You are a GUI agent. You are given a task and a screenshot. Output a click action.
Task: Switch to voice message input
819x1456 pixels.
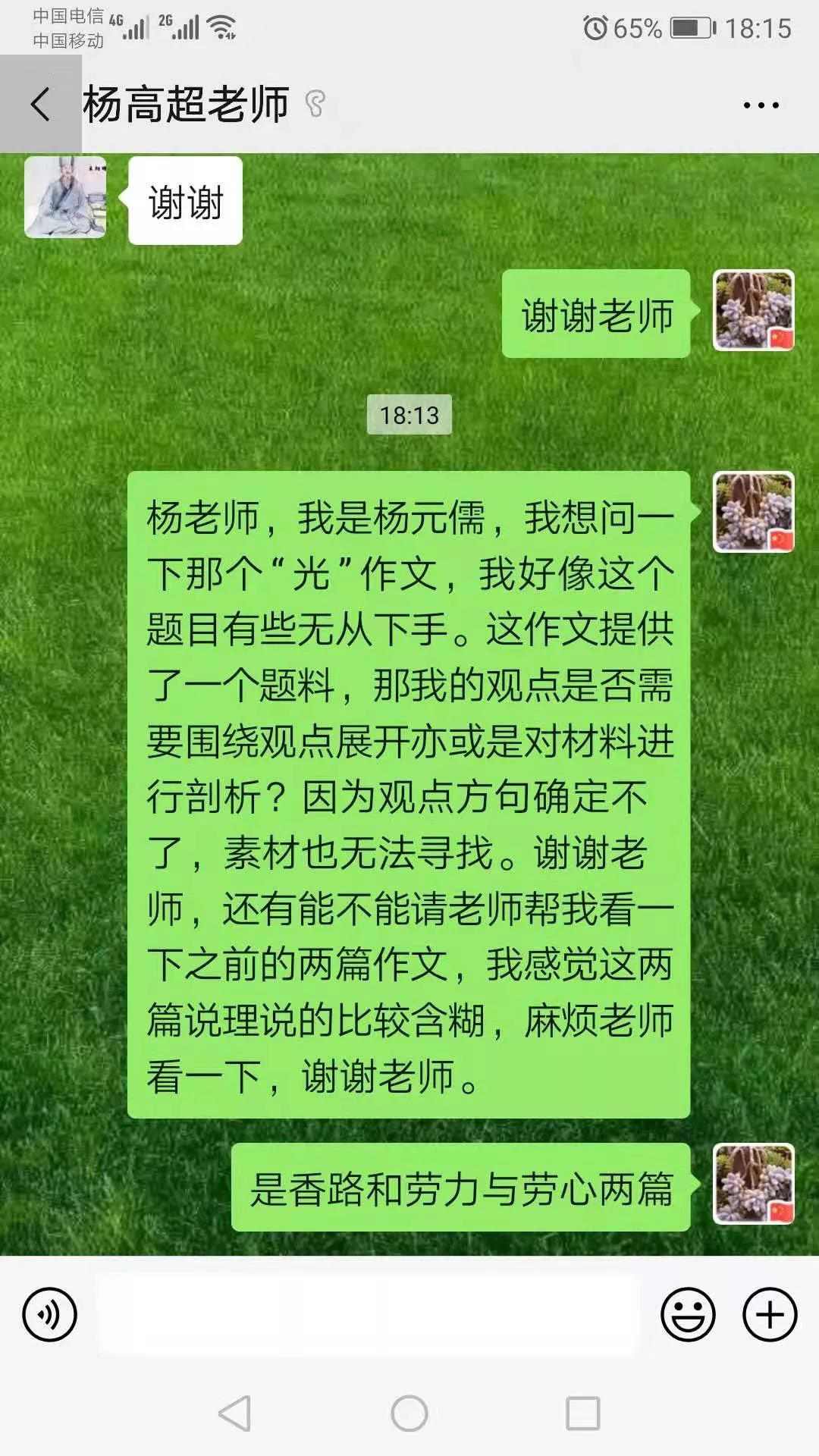coord(49,1314)
